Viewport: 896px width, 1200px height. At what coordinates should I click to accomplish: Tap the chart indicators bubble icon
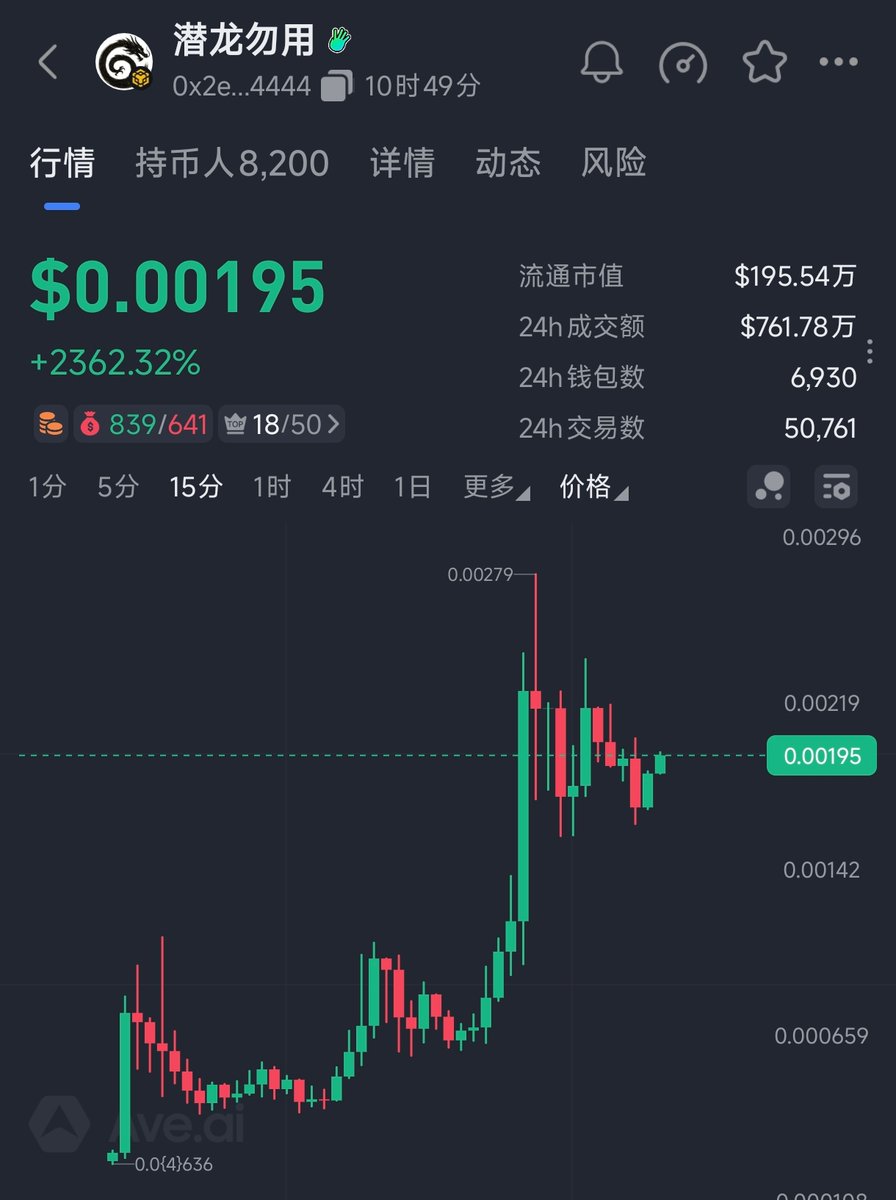coord(769,486)
